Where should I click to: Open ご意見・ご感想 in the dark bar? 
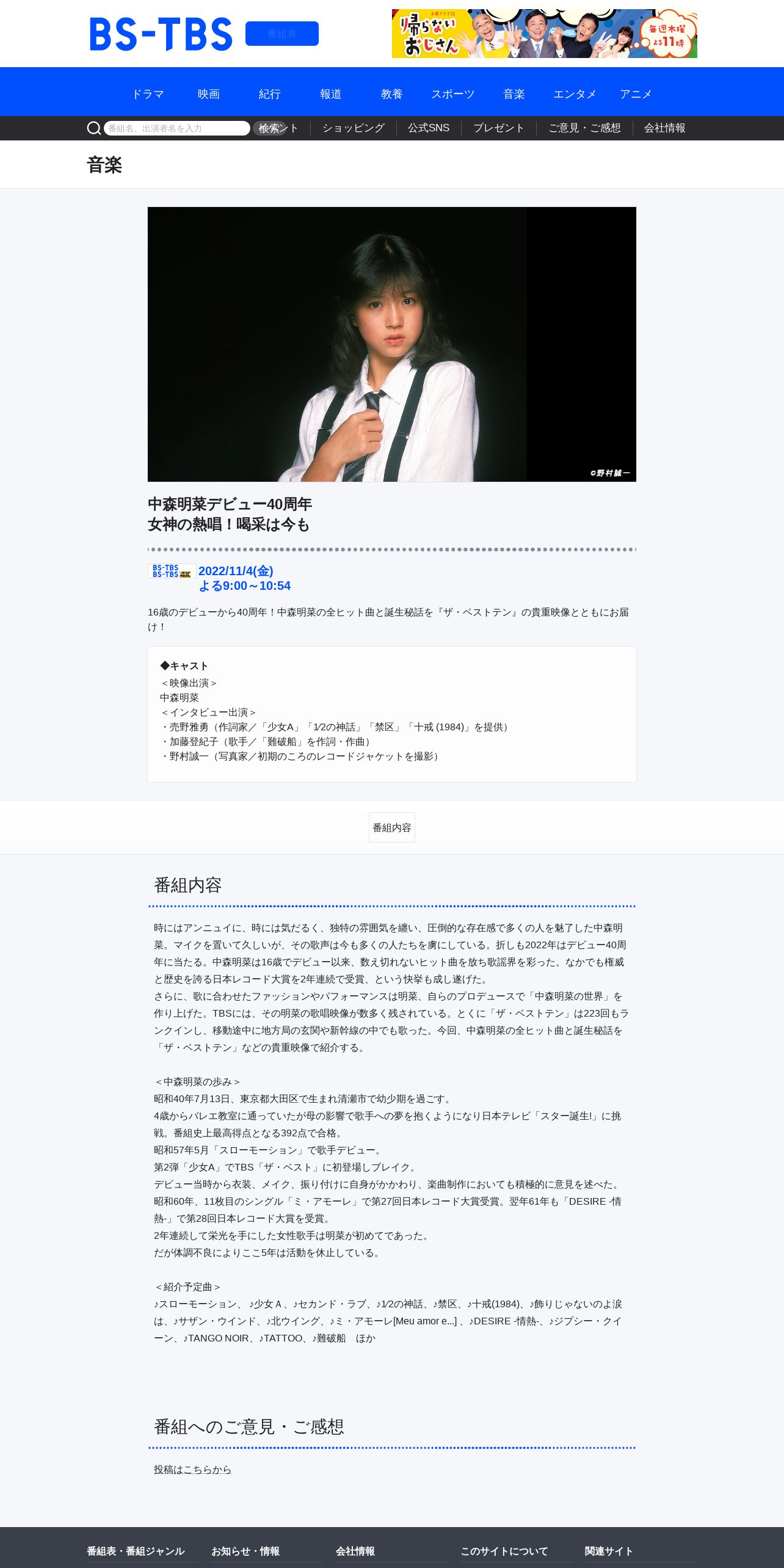584,128
